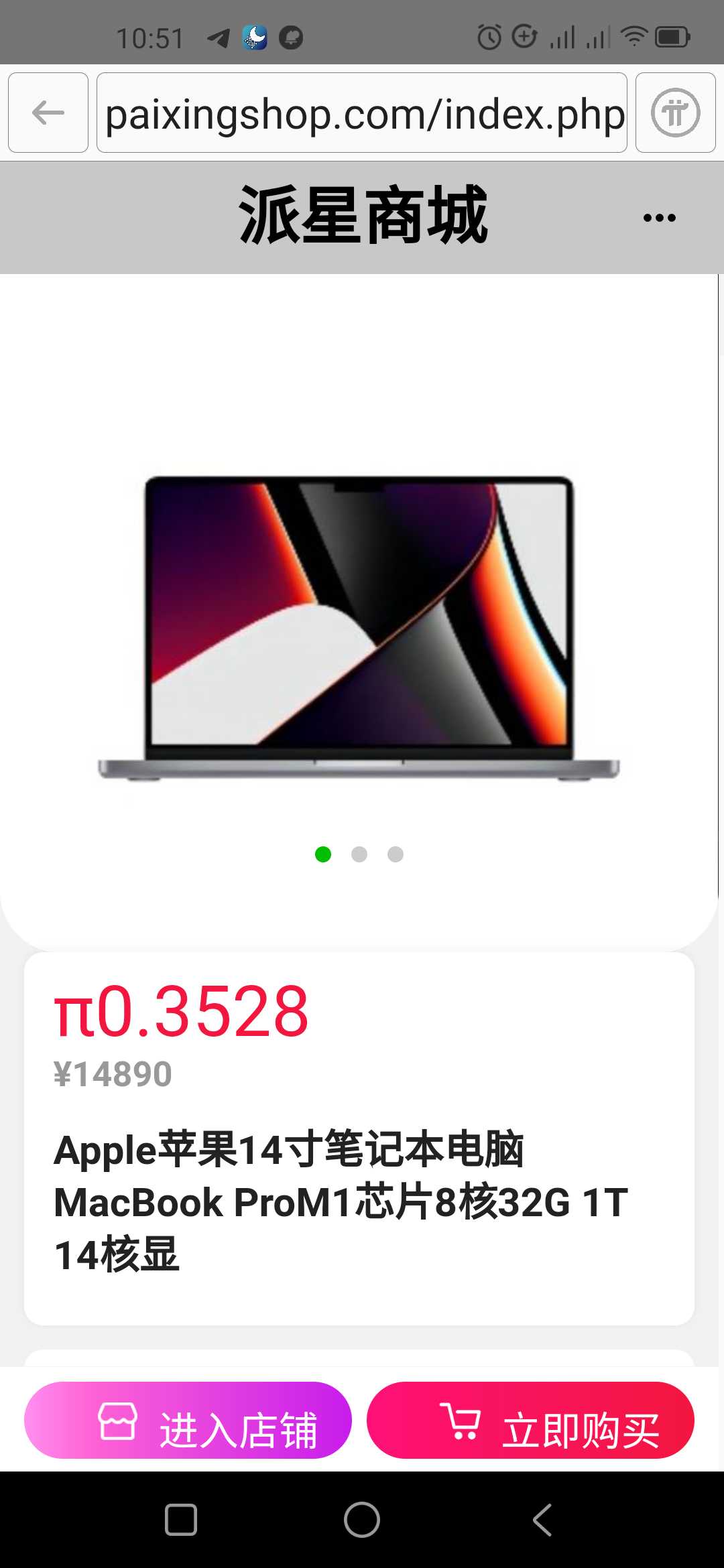
Task: Open the system recent apps view
Action: coord(181,1519)
